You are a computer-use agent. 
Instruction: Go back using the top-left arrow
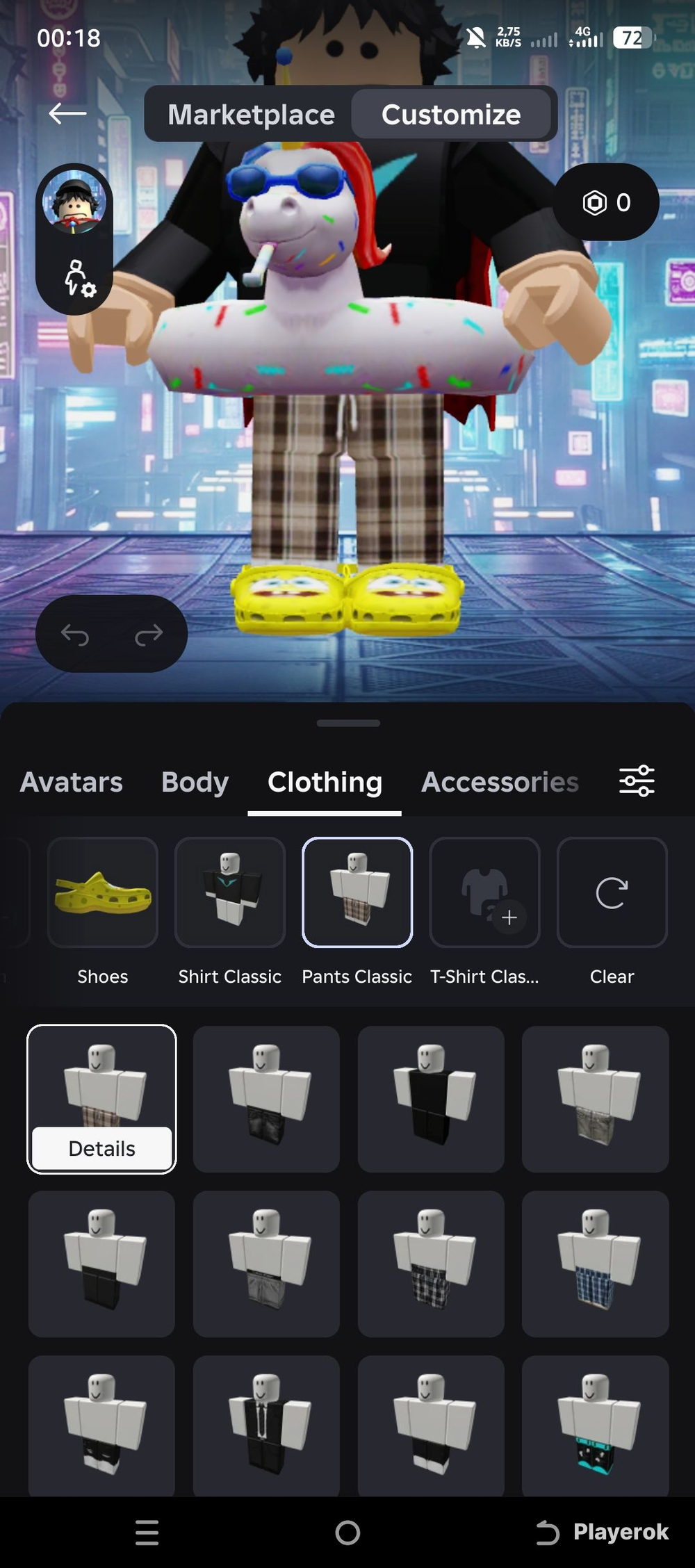click(x=67, y=113)
